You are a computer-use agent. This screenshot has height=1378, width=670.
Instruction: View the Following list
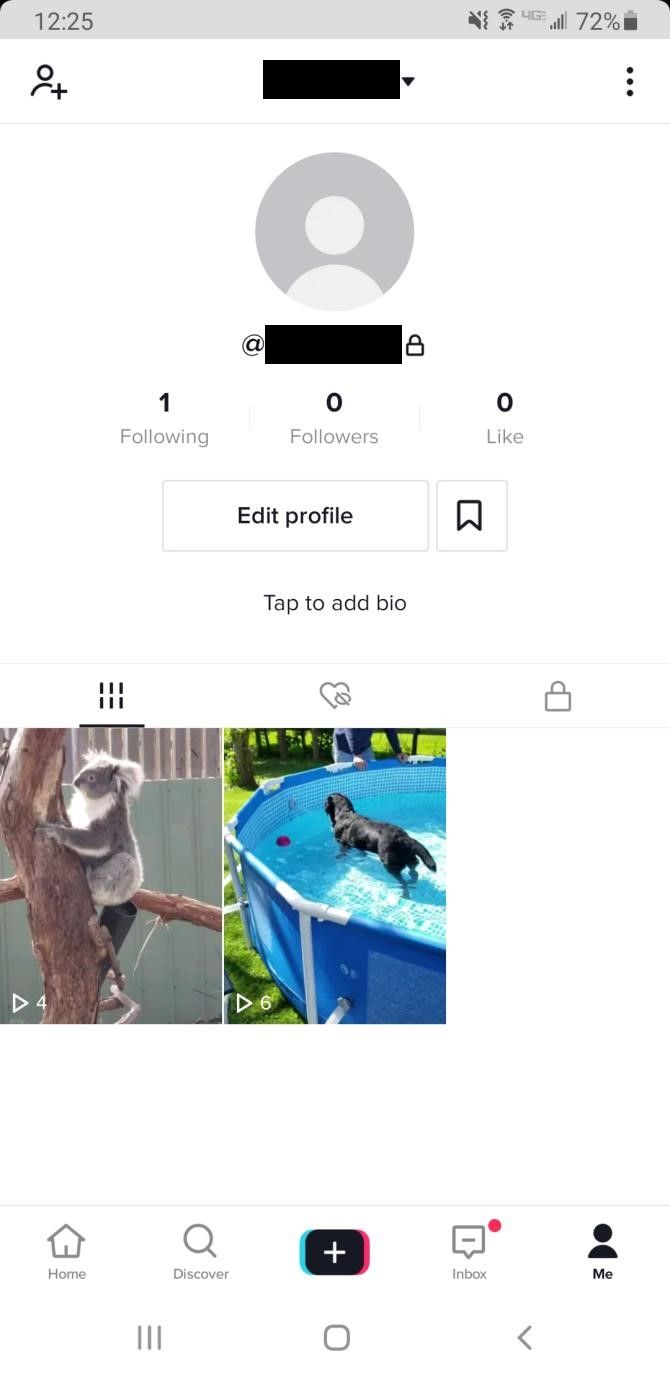164,418
